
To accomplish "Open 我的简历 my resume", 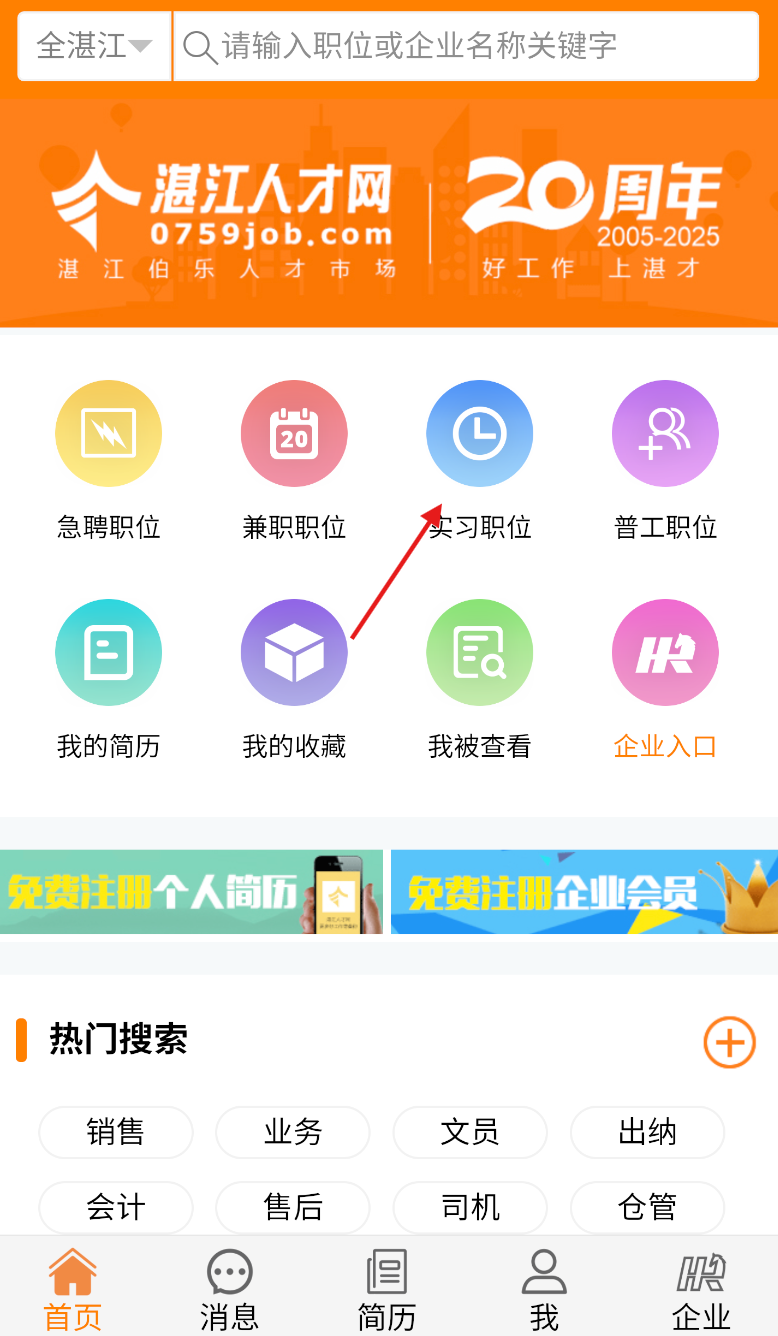I will 109,680.
